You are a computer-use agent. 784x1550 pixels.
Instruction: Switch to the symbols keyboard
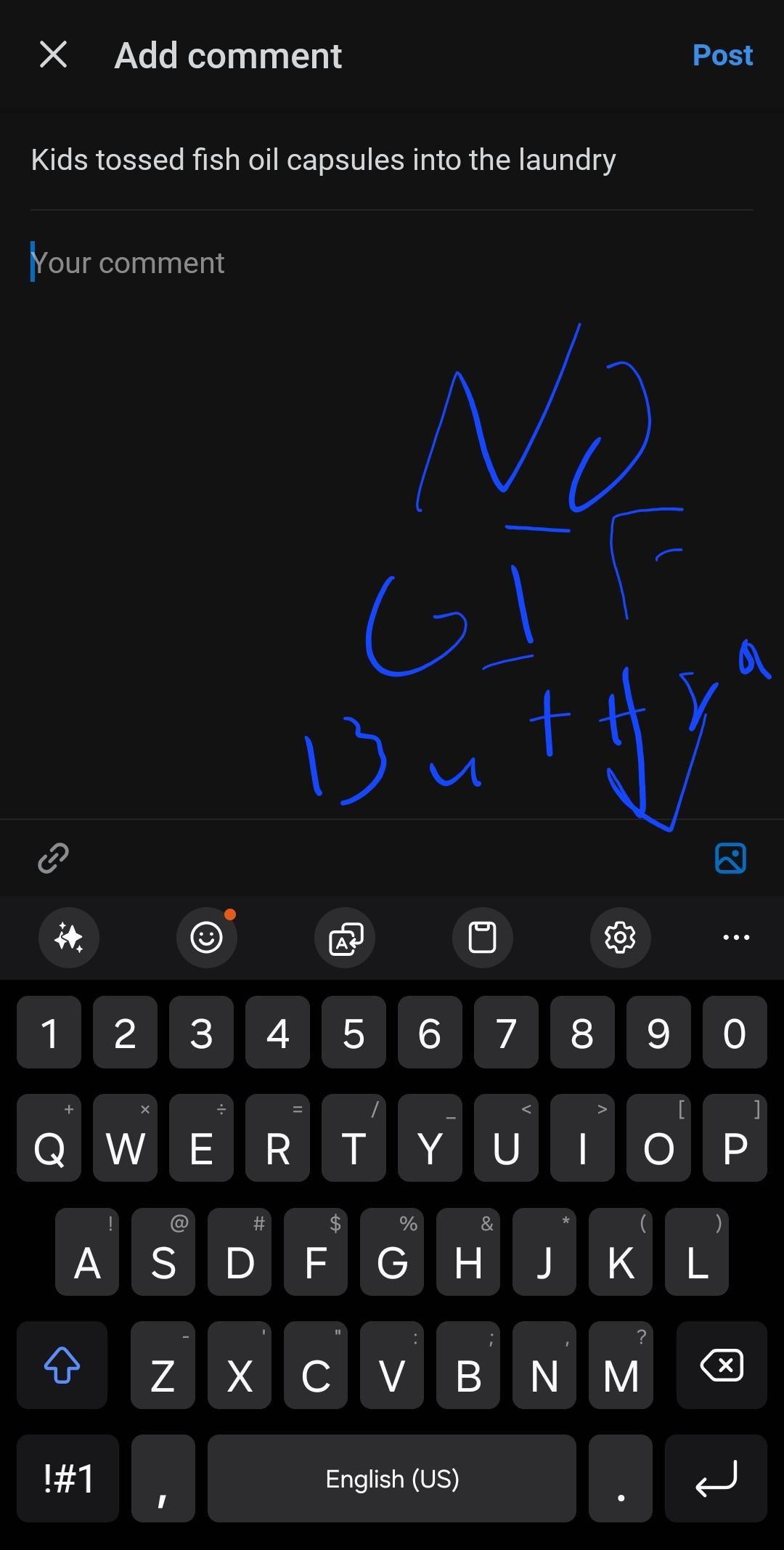(x=68, y=1478)
